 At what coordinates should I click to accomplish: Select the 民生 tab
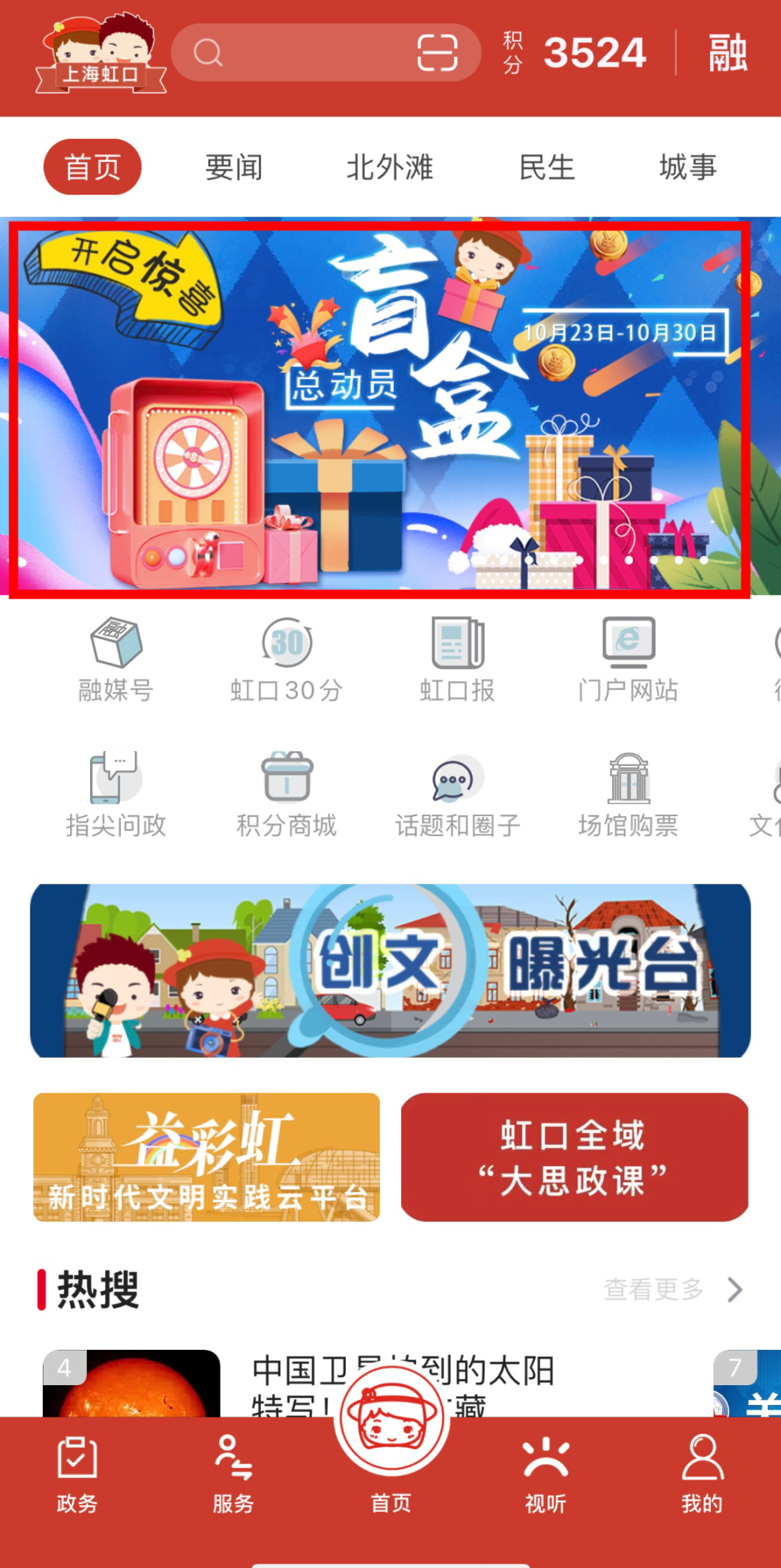coord(546,167)
